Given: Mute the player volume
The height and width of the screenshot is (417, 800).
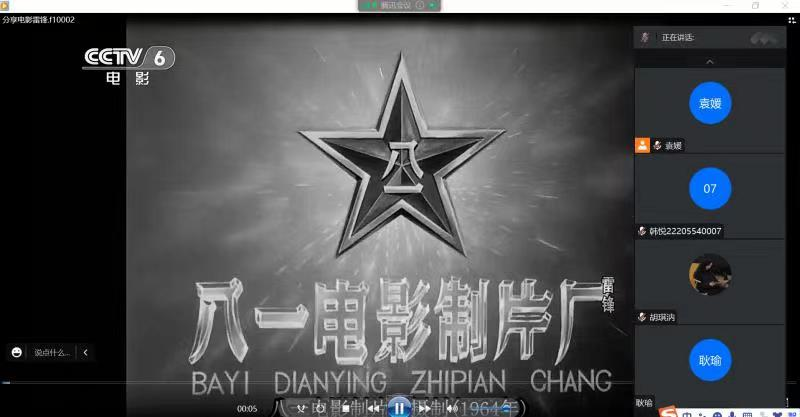Looking at the screenshot, I should coord(452,408).
